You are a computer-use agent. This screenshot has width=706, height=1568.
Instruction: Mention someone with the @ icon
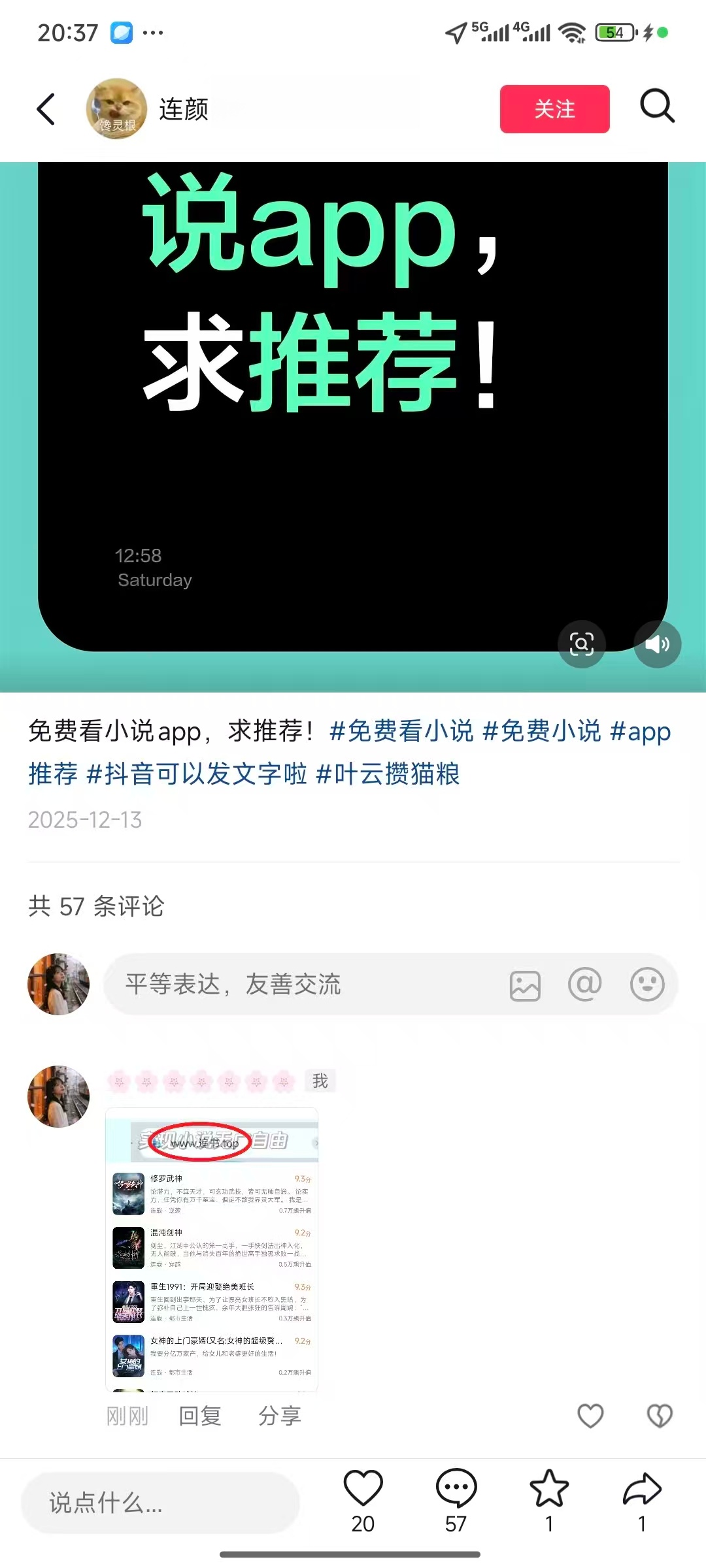pos(584,984)
